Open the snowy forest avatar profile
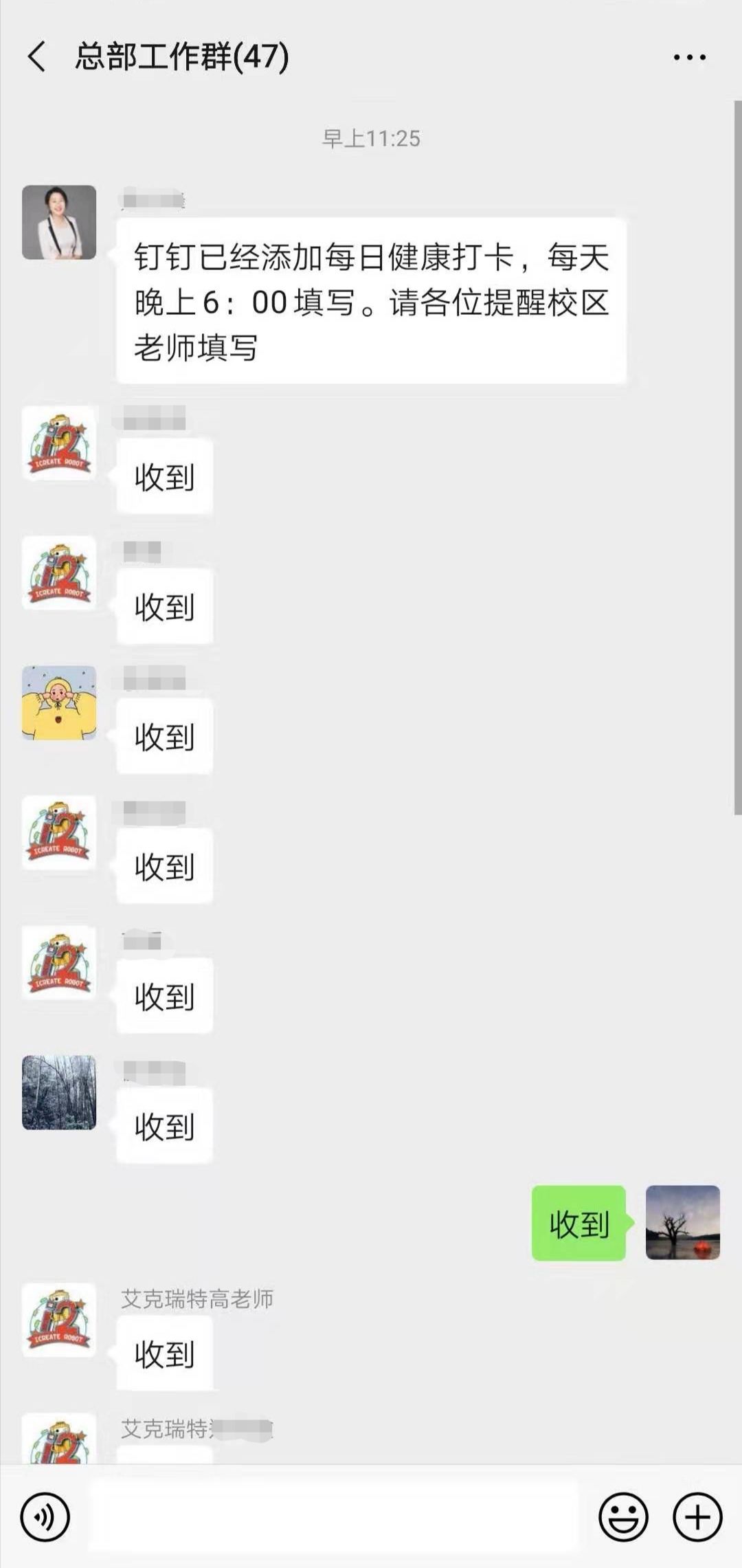This screenshot has height=1568, width=742. 59,1092
